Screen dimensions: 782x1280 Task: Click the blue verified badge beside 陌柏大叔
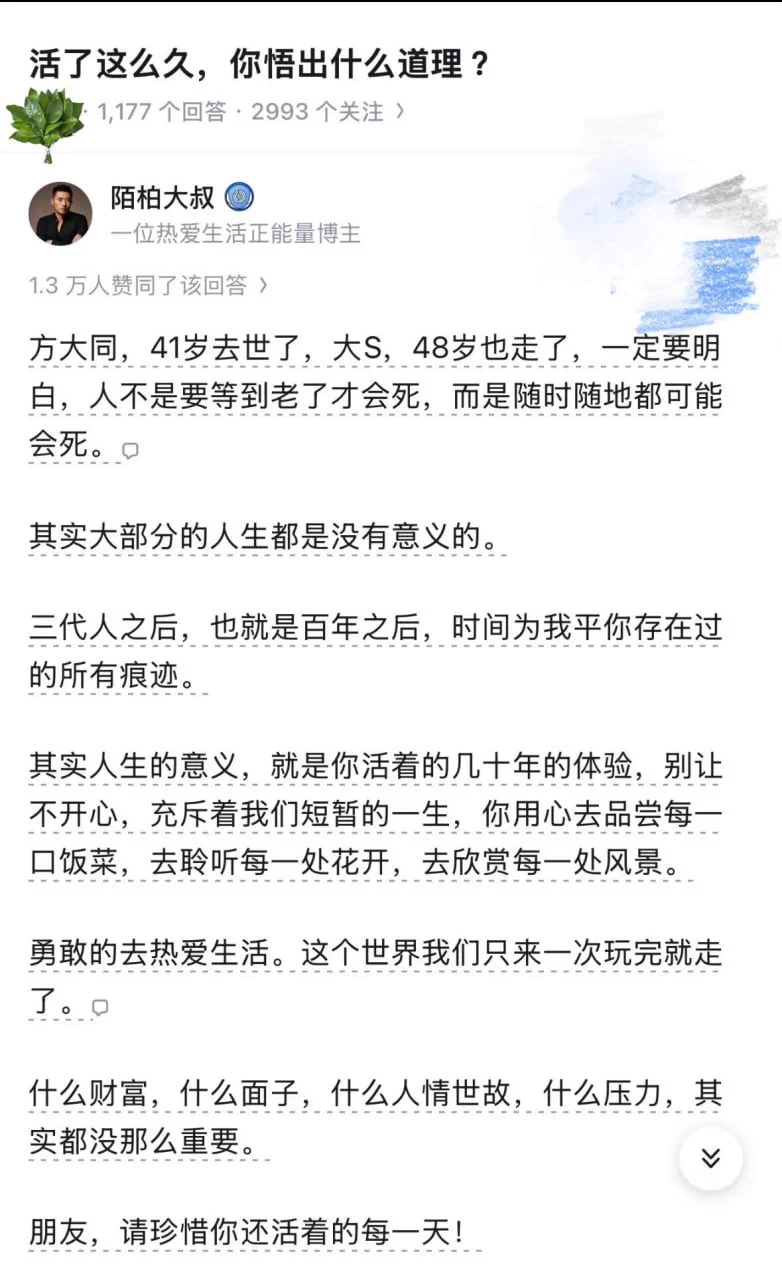238,197
